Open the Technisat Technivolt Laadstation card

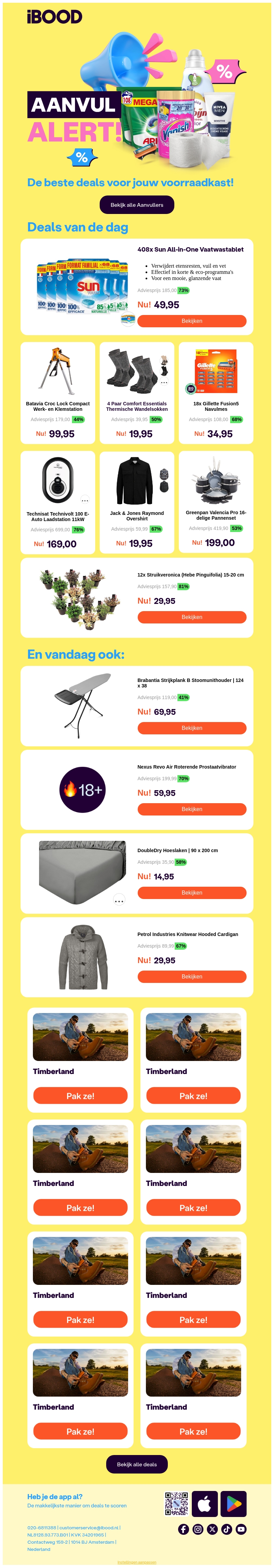tap(58, 502)
